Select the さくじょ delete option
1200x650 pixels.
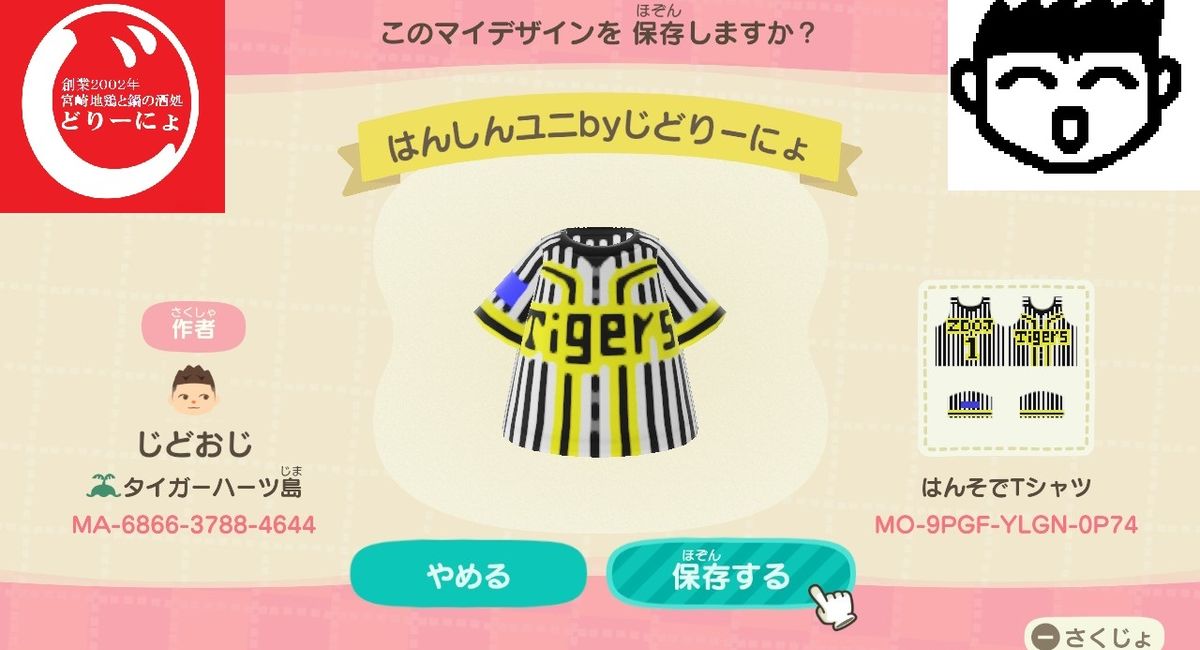click(x=1095, y=636)
